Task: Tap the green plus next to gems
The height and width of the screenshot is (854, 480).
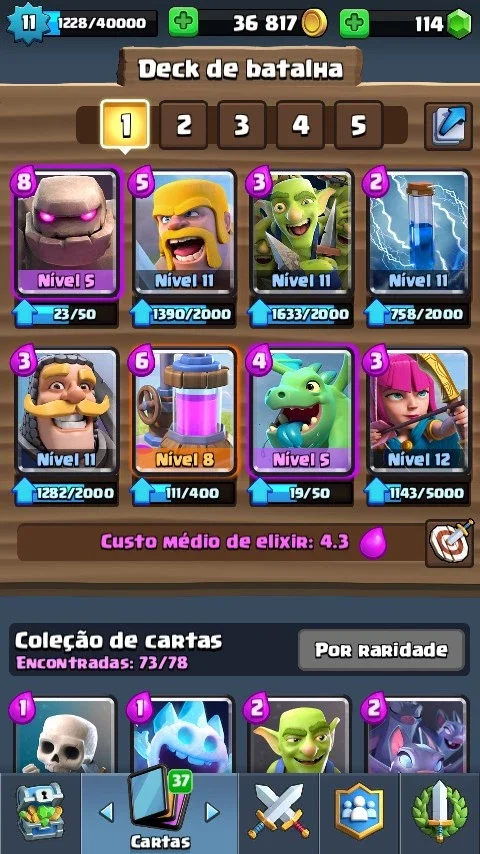Action: click(355, 23)
